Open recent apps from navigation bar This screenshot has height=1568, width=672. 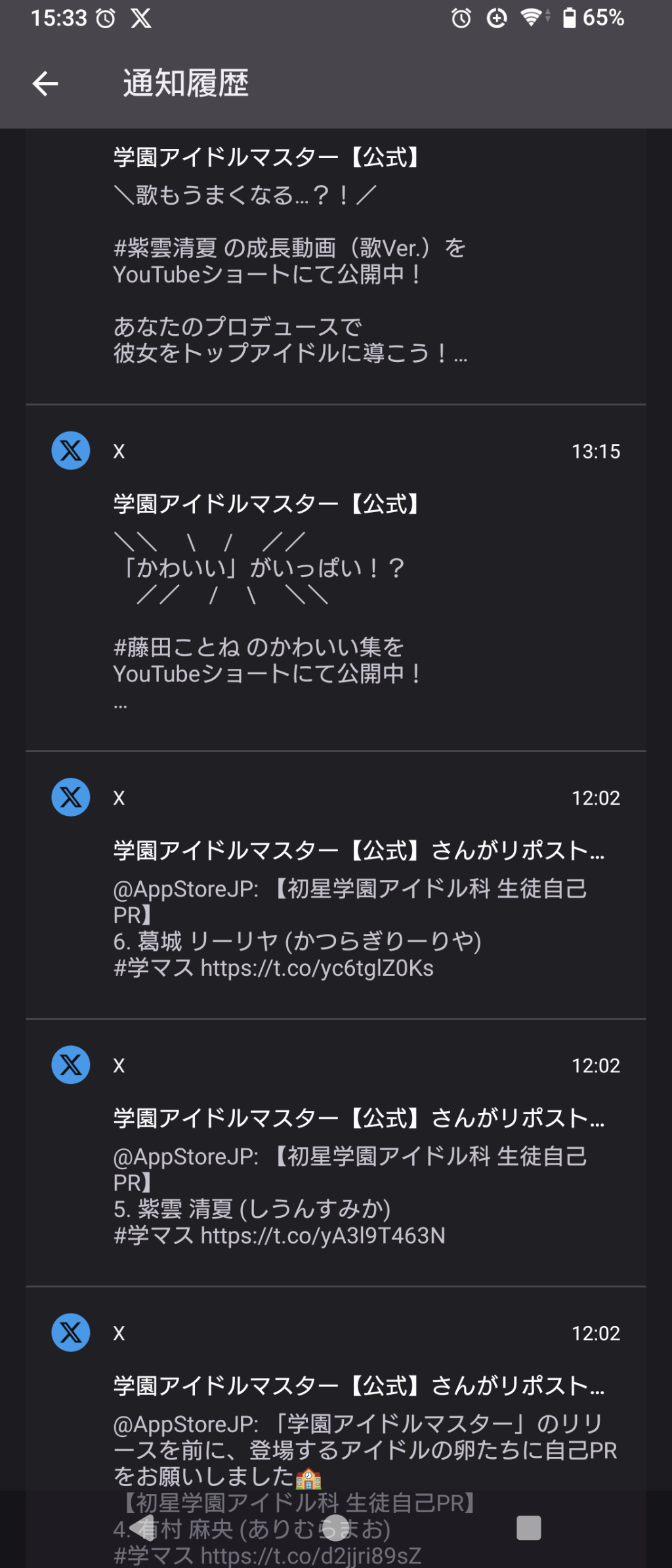coord(528,1527)
